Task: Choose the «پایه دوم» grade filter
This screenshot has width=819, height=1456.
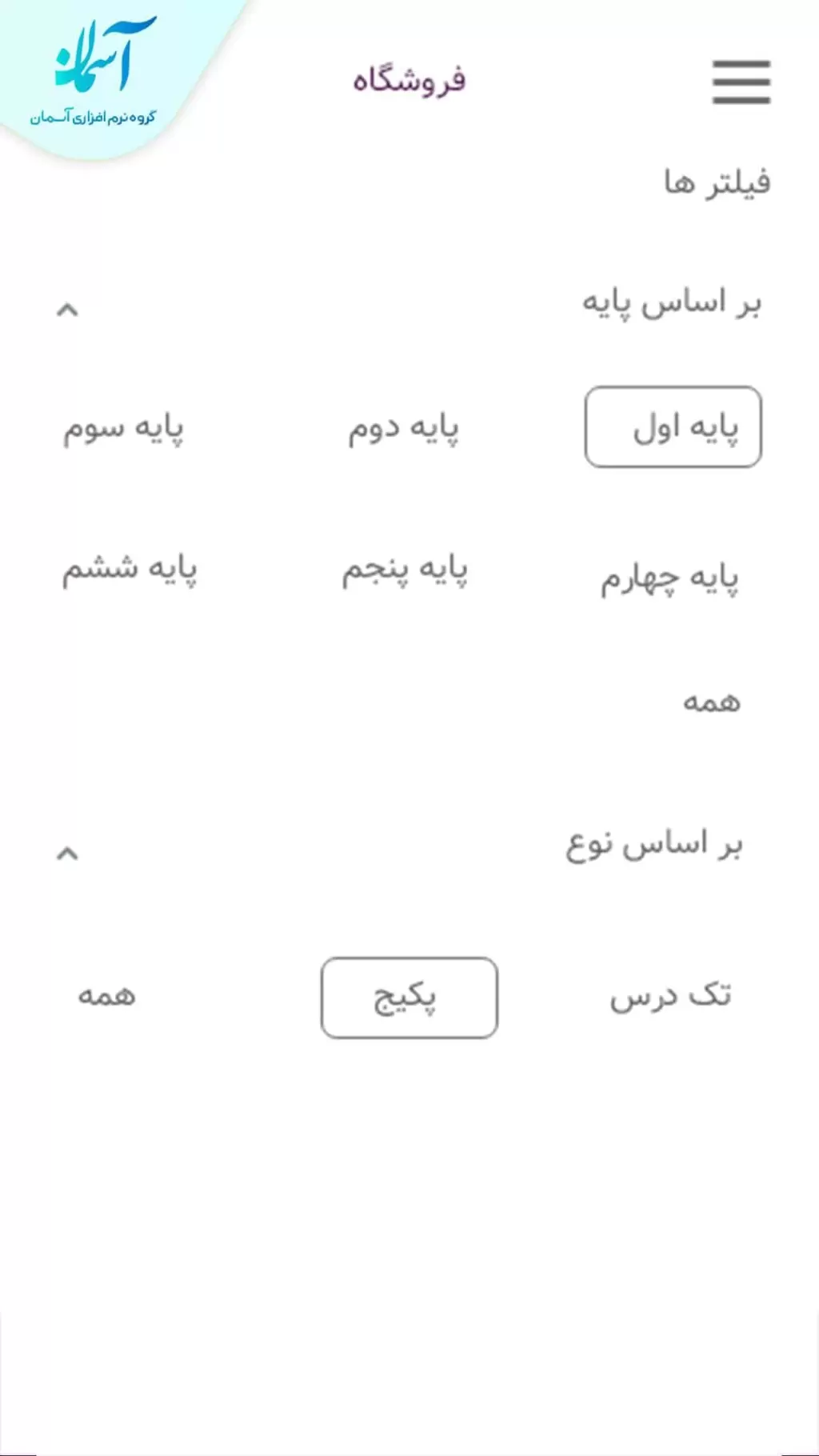Action: [404, 429]
